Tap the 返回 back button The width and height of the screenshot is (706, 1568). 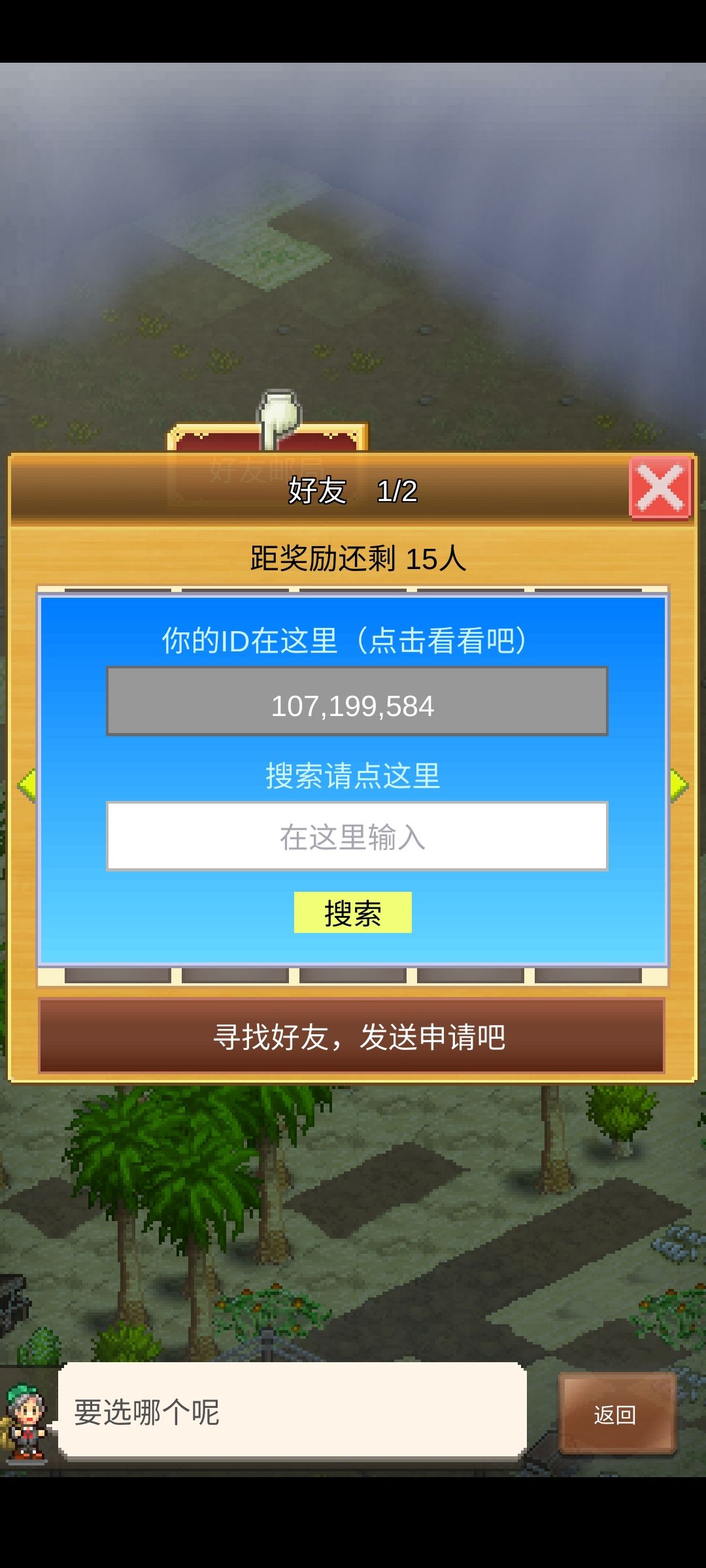[x=617, y=1414]
